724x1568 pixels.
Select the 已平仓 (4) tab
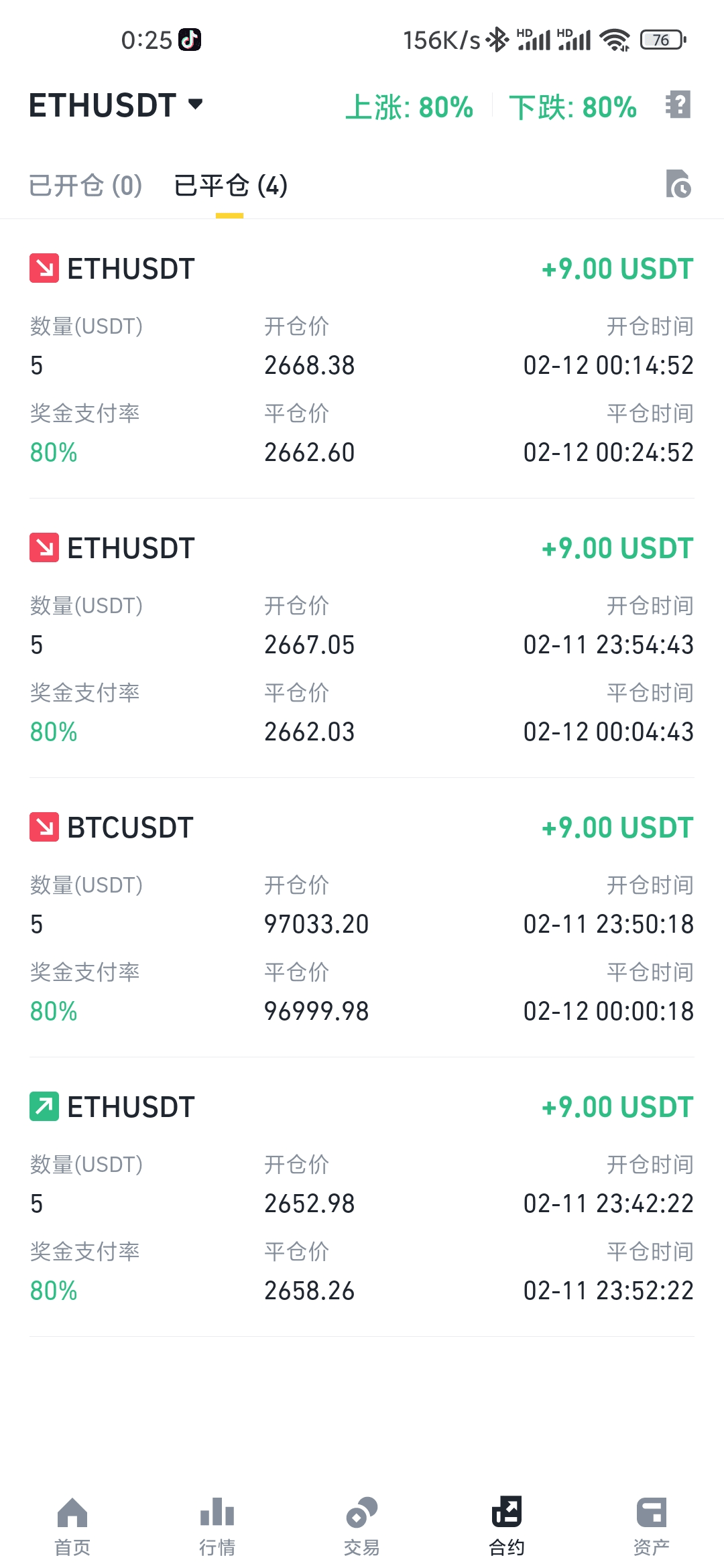click(231, 186)
